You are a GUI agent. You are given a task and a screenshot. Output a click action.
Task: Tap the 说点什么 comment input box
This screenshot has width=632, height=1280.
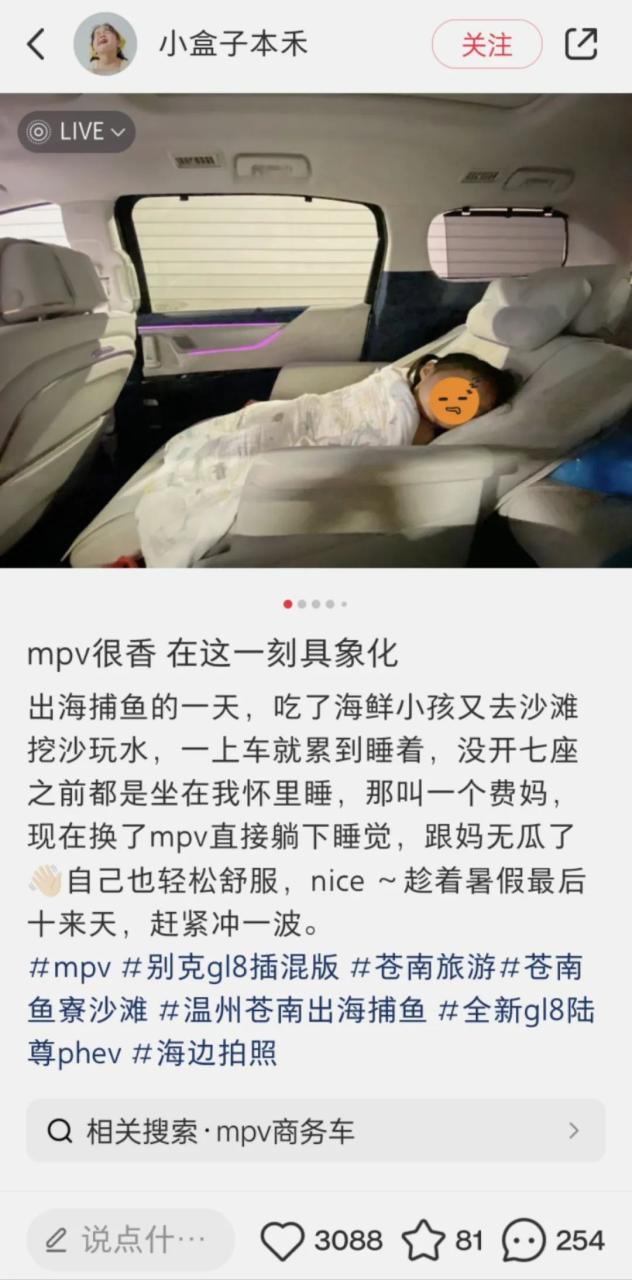tap(130, 1241)
